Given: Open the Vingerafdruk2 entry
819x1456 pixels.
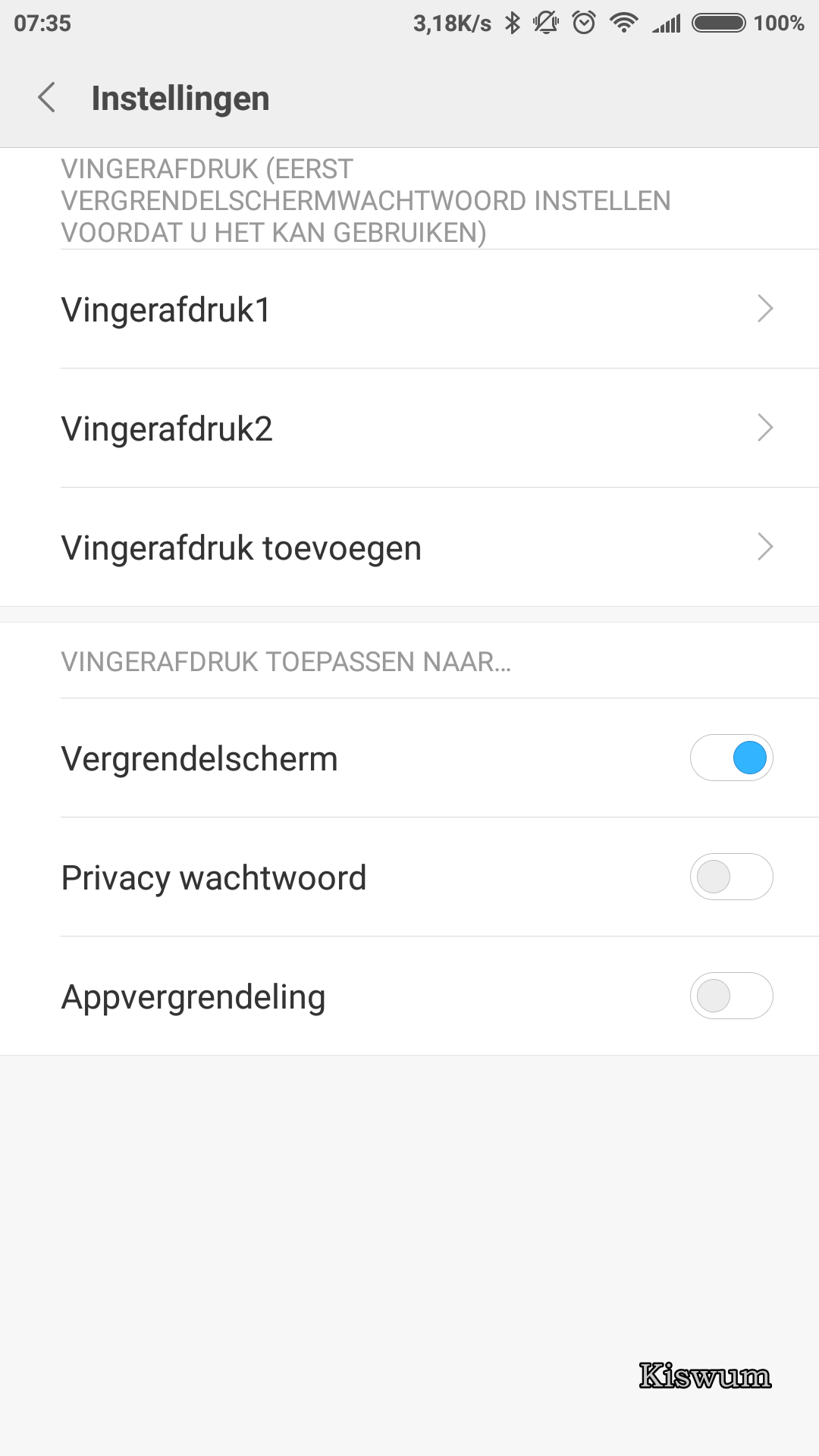Looking at the screenshot, I should [x=409, y=428].
